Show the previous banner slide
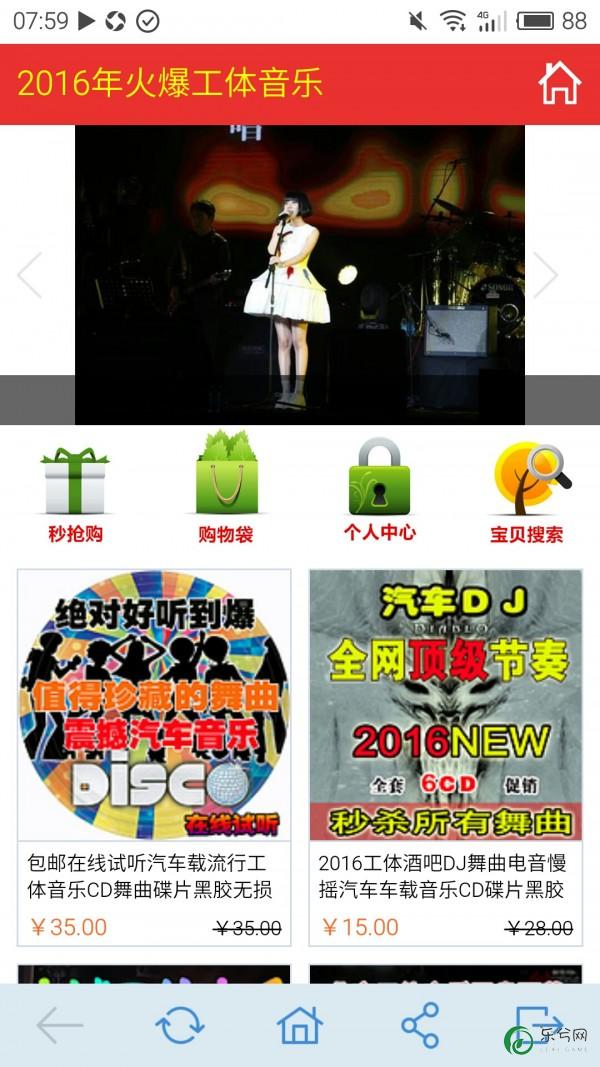This screenshot has width=600, height=1067. pyautogui.click(x=30, y=275)
